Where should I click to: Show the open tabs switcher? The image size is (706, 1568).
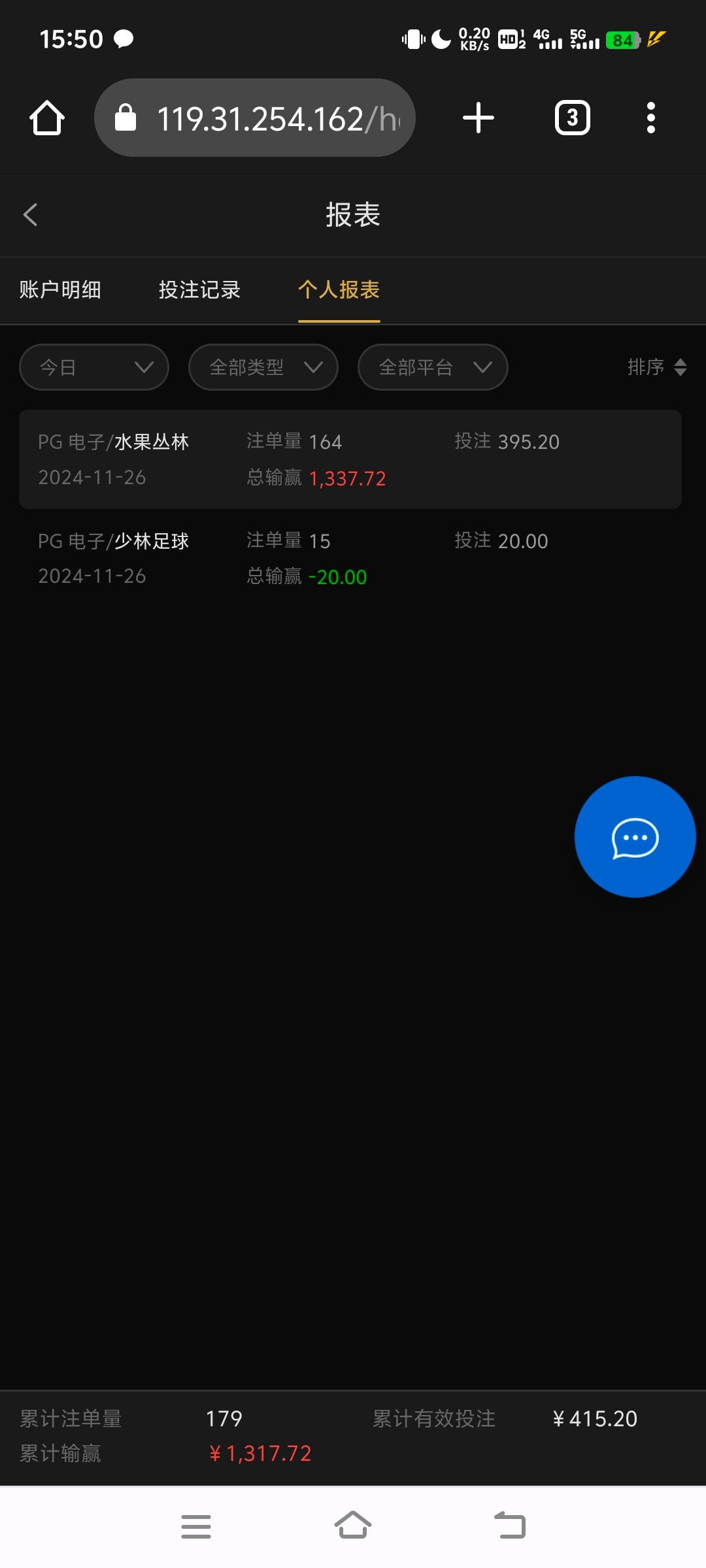(x=572, y=118)
